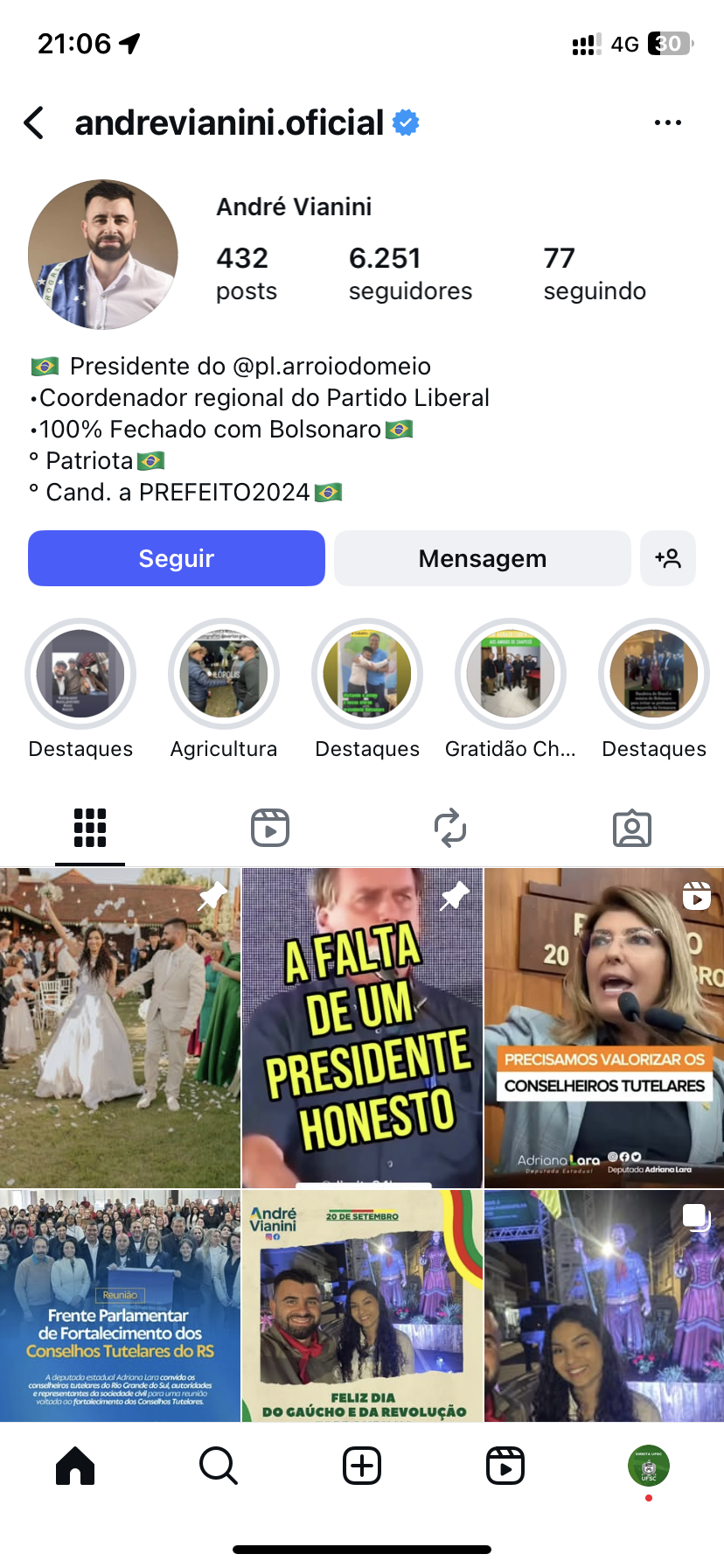724x1568 pixels.
Task: Open the Gratidão Ch... story highlight
Action: 511,675
